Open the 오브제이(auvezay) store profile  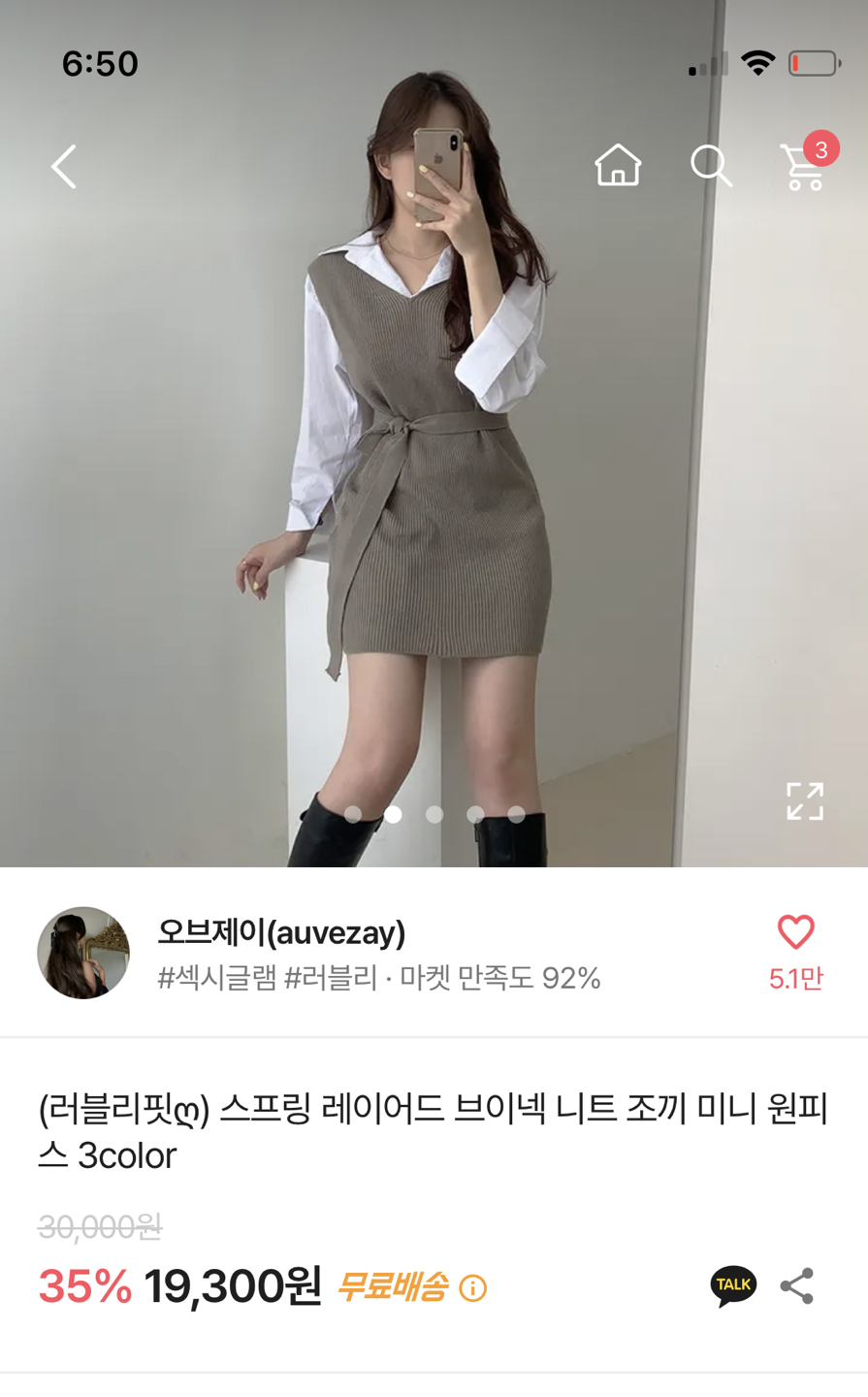281,933
